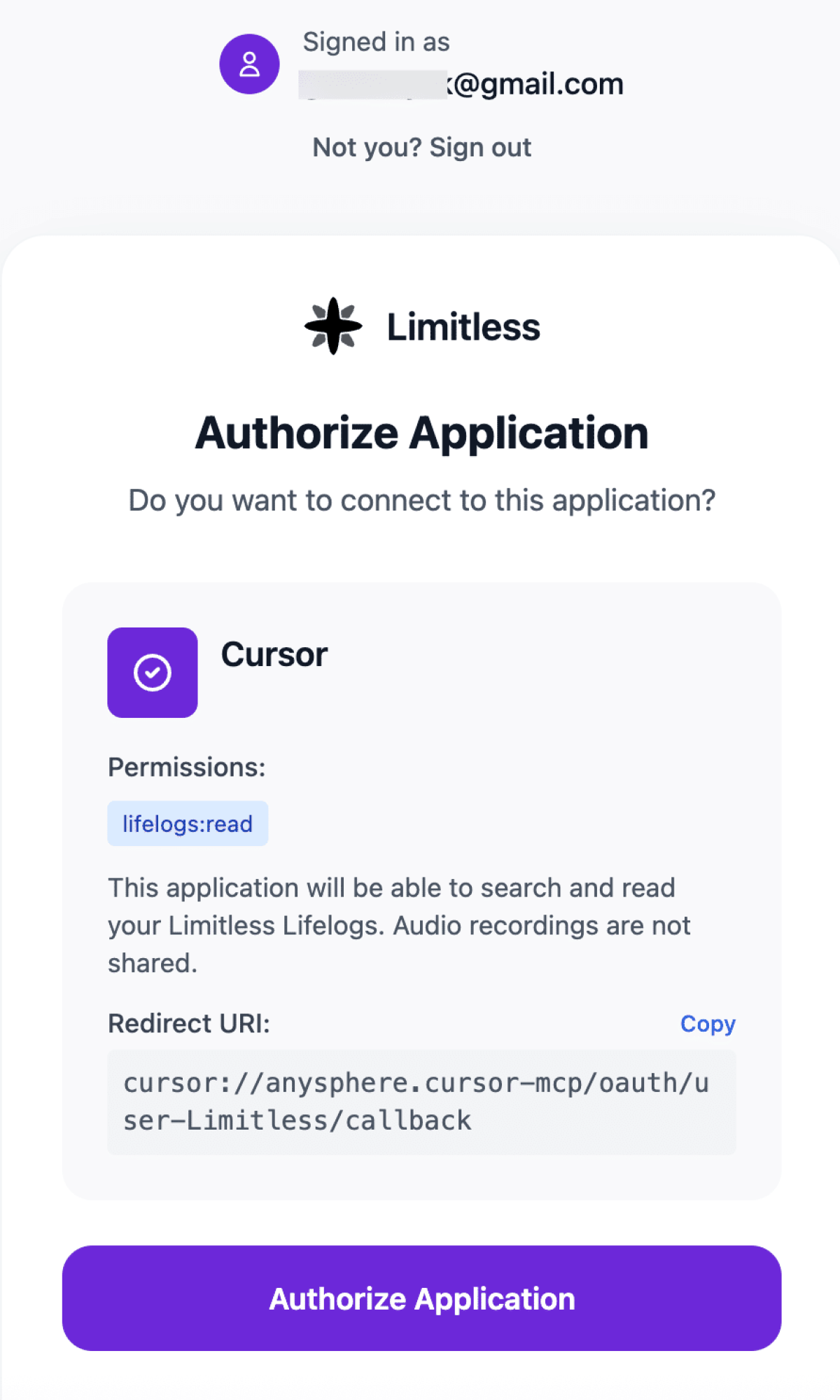840x1400 pixels.
Task: Sign out of this account
Action: (x=480, y=148)
